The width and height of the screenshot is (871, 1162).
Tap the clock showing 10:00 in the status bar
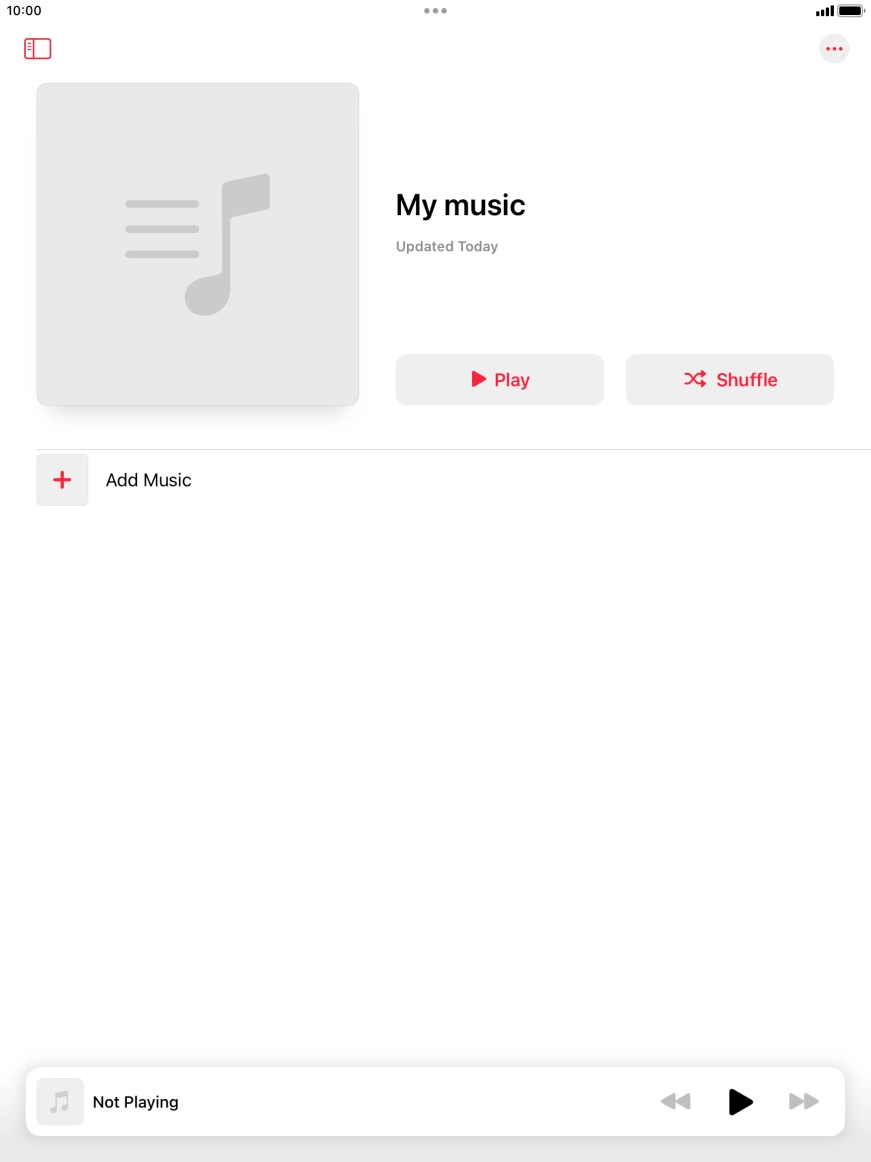click(23, 11)
